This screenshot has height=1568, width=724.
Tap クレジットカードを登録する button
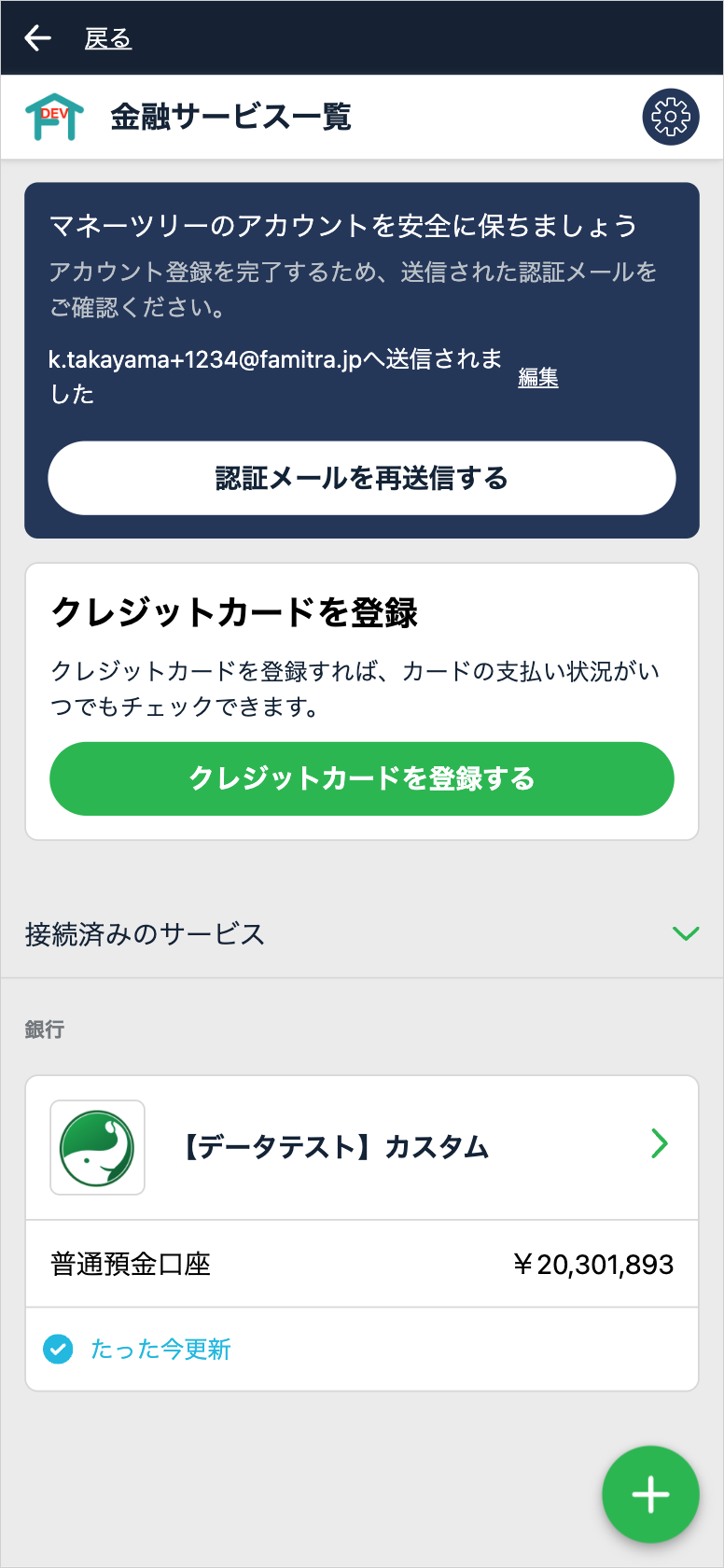(x=362, y=778)
